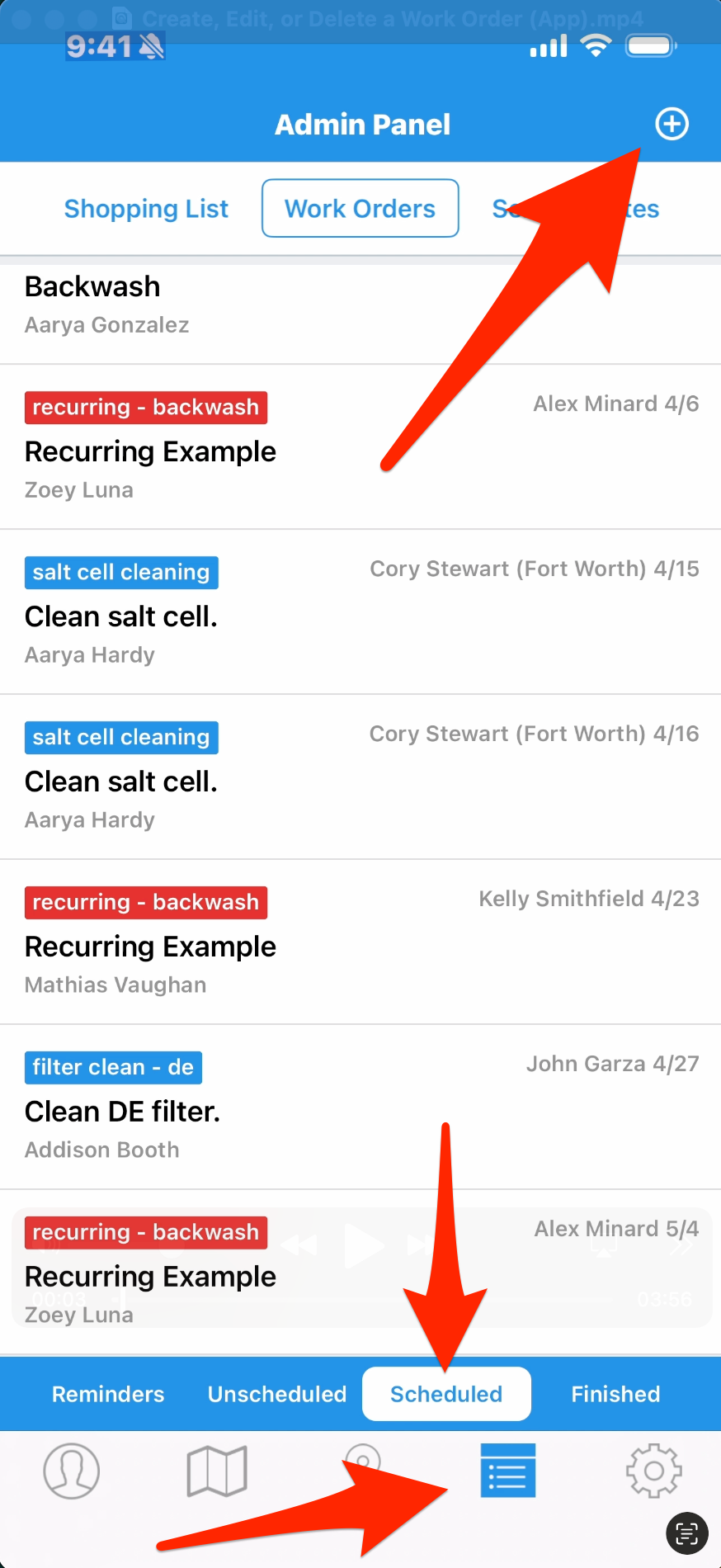The width and height of the screenshot is (721, 1568).
Task: Show the Reminders list
Action: [108, 1394]
